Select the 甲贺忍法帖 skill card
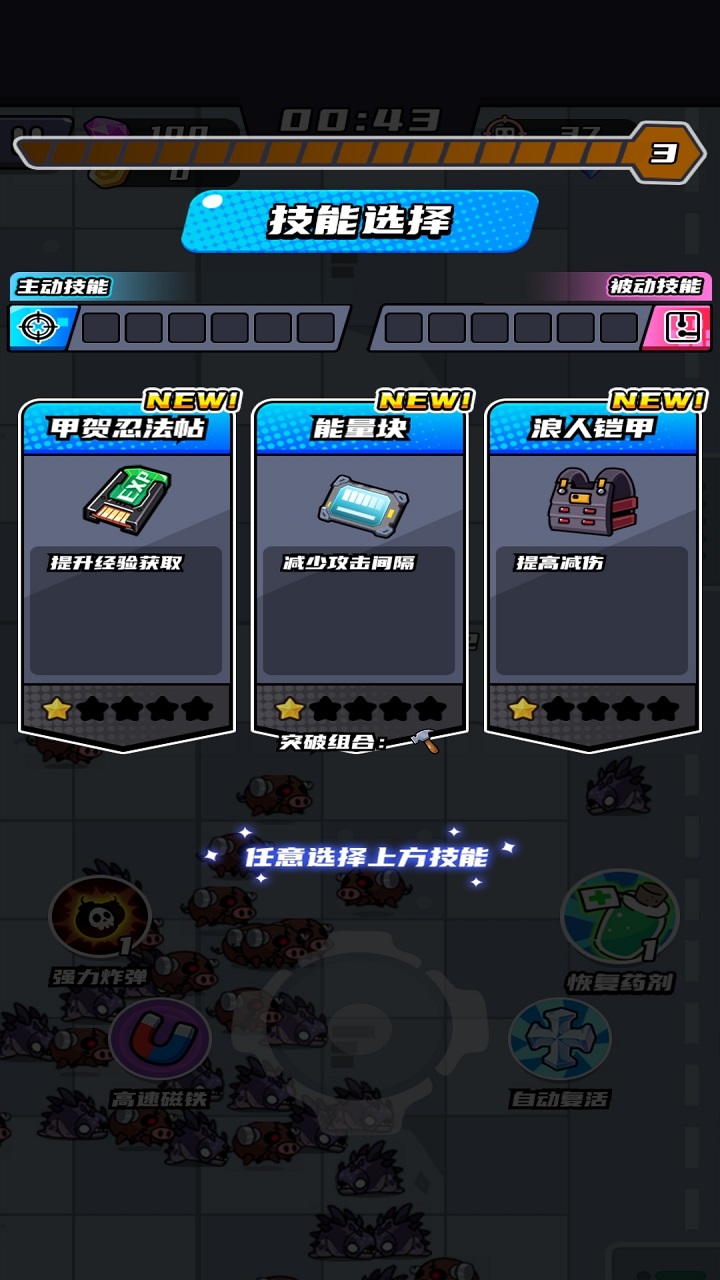 pyautogui.click(x=127, y=570)
